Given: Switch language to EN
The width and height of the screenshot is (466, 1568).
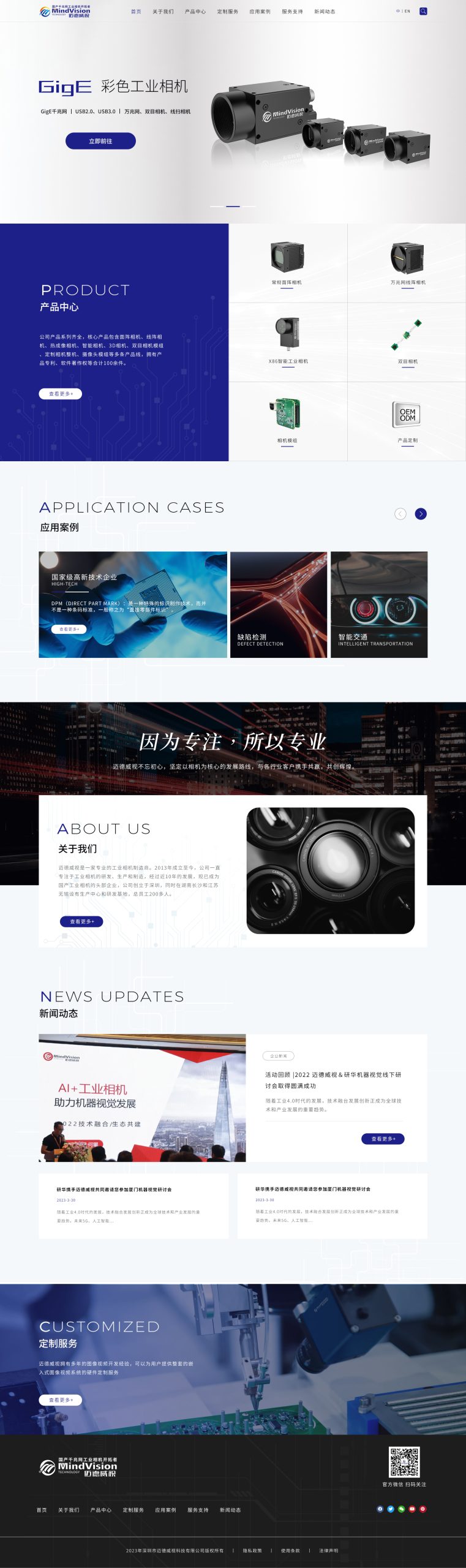Looking at the screenshot, I should (407, 12).
